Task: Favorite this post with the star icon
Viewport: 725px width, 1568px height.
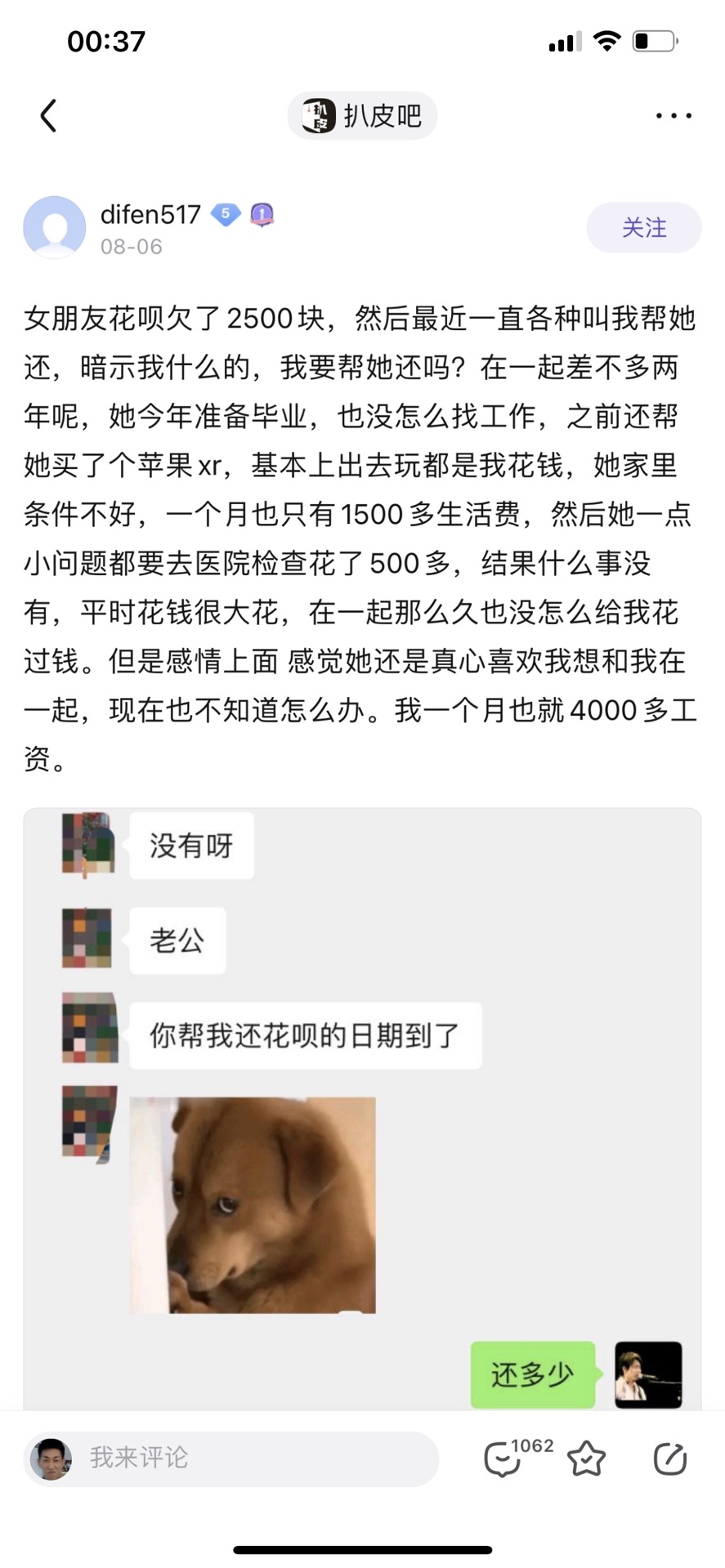Action: click(x=586, y=1458)
